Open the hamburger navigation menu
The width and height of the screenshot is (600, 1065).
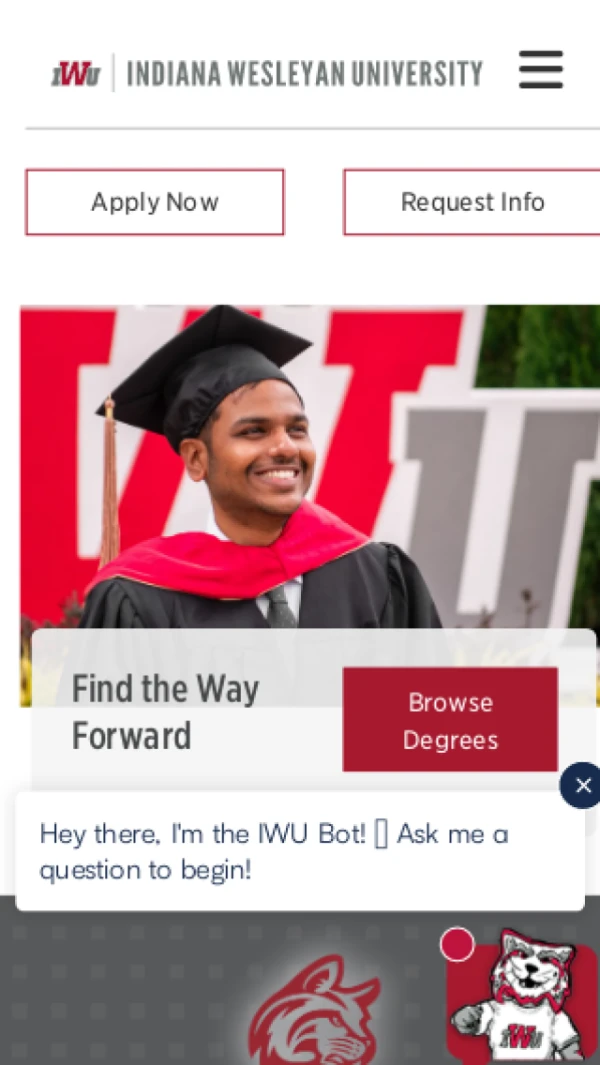540,70
